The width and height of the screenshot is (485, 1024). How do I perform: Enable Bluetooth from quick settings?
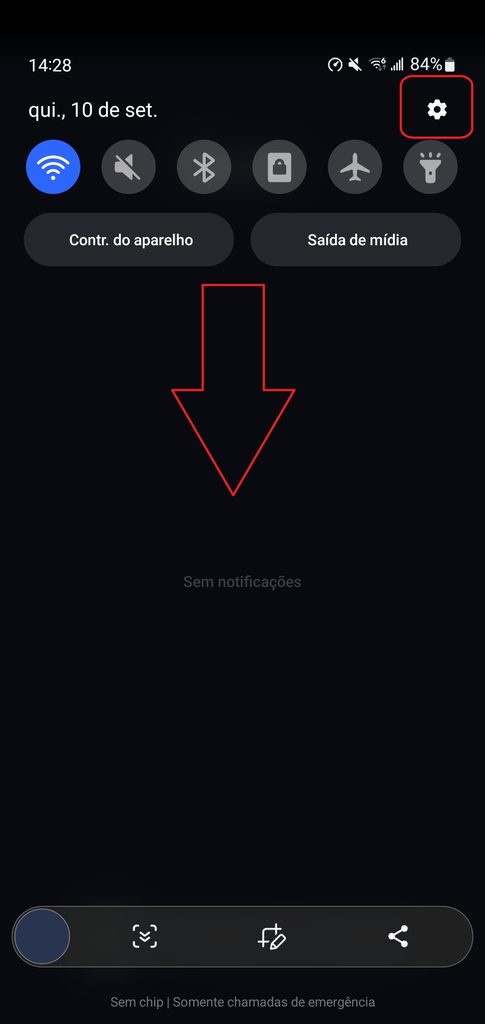204,167
